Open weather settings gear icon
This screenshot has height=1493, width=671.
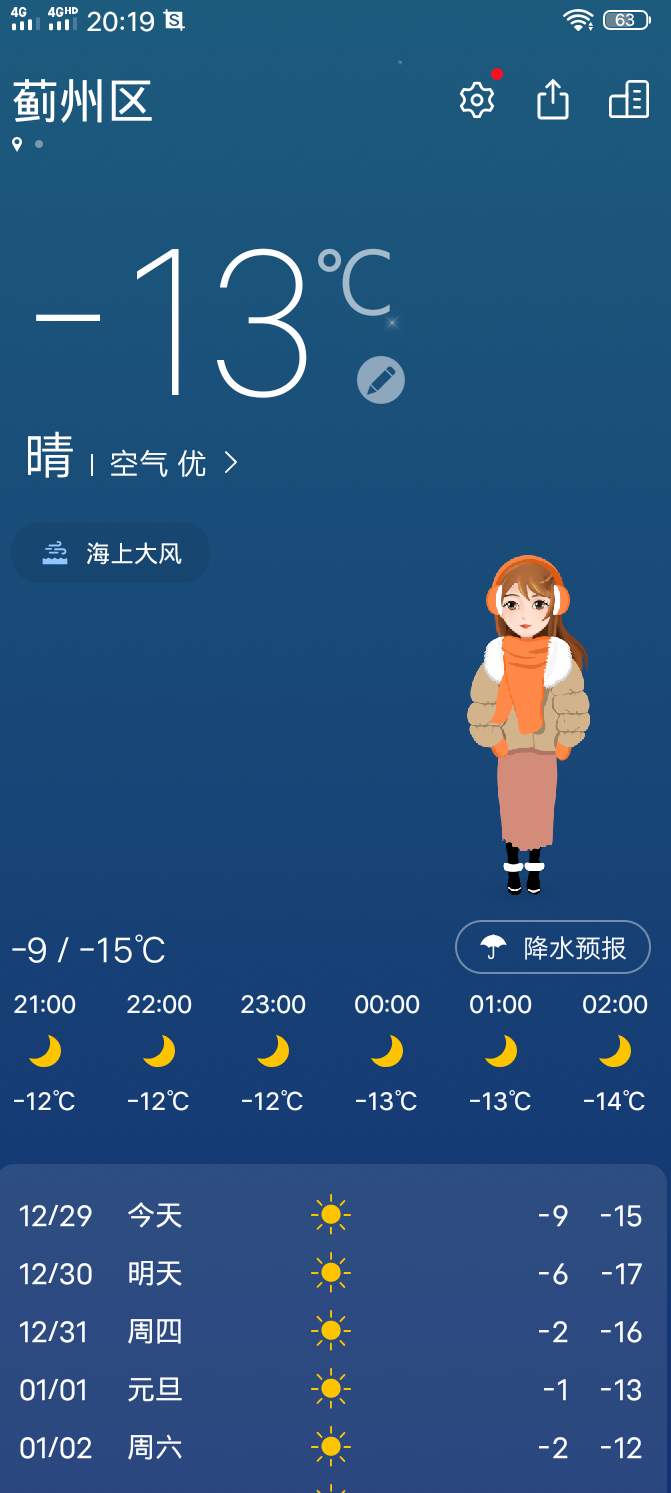pyautogui.click(x=477, y=100)
